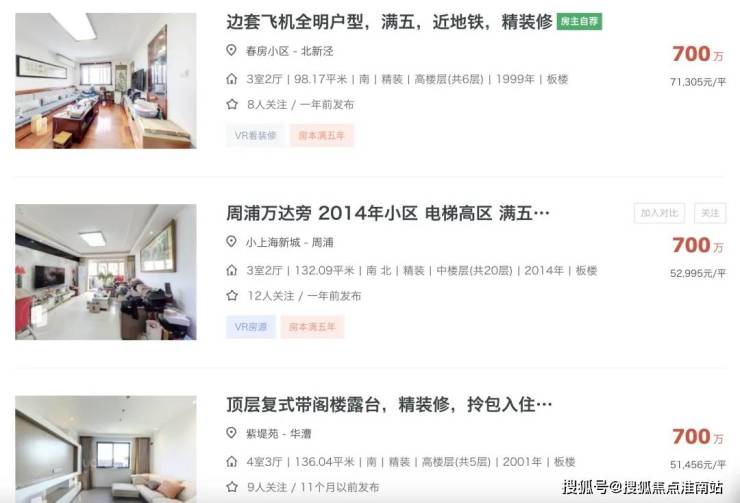Tap the VR房源 tag on 小上海新城 listing

tap(250, 326)
